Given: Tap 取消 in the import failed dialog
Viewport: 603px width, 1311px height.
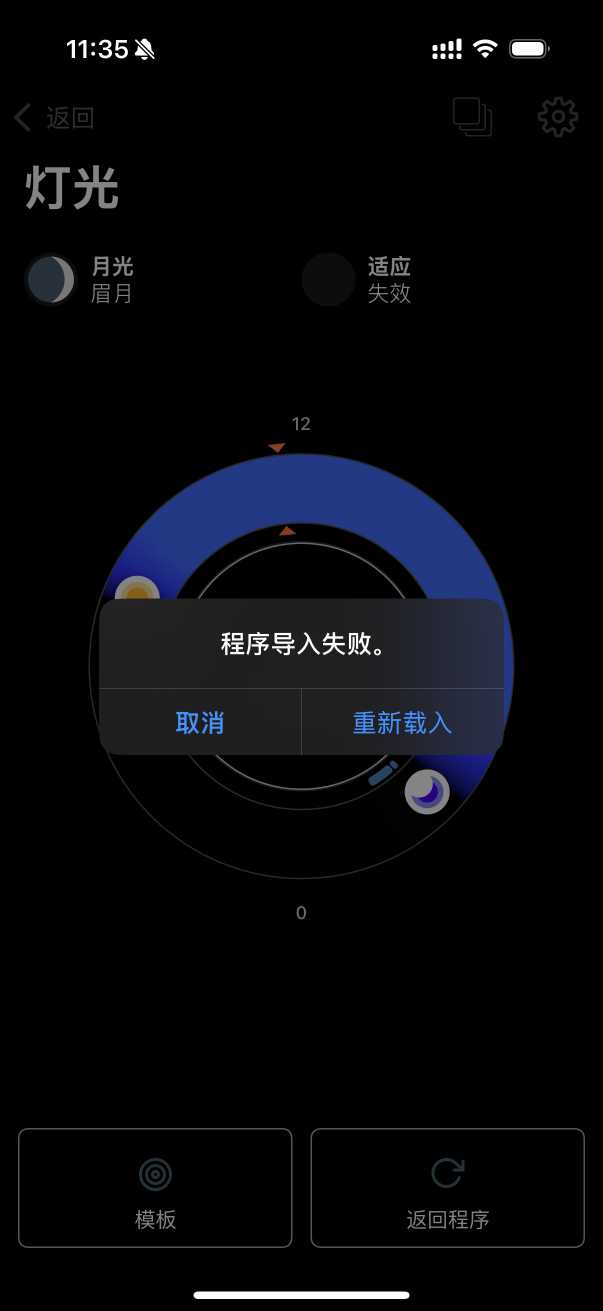Looking at the screenshot, I should pos(200,723).
